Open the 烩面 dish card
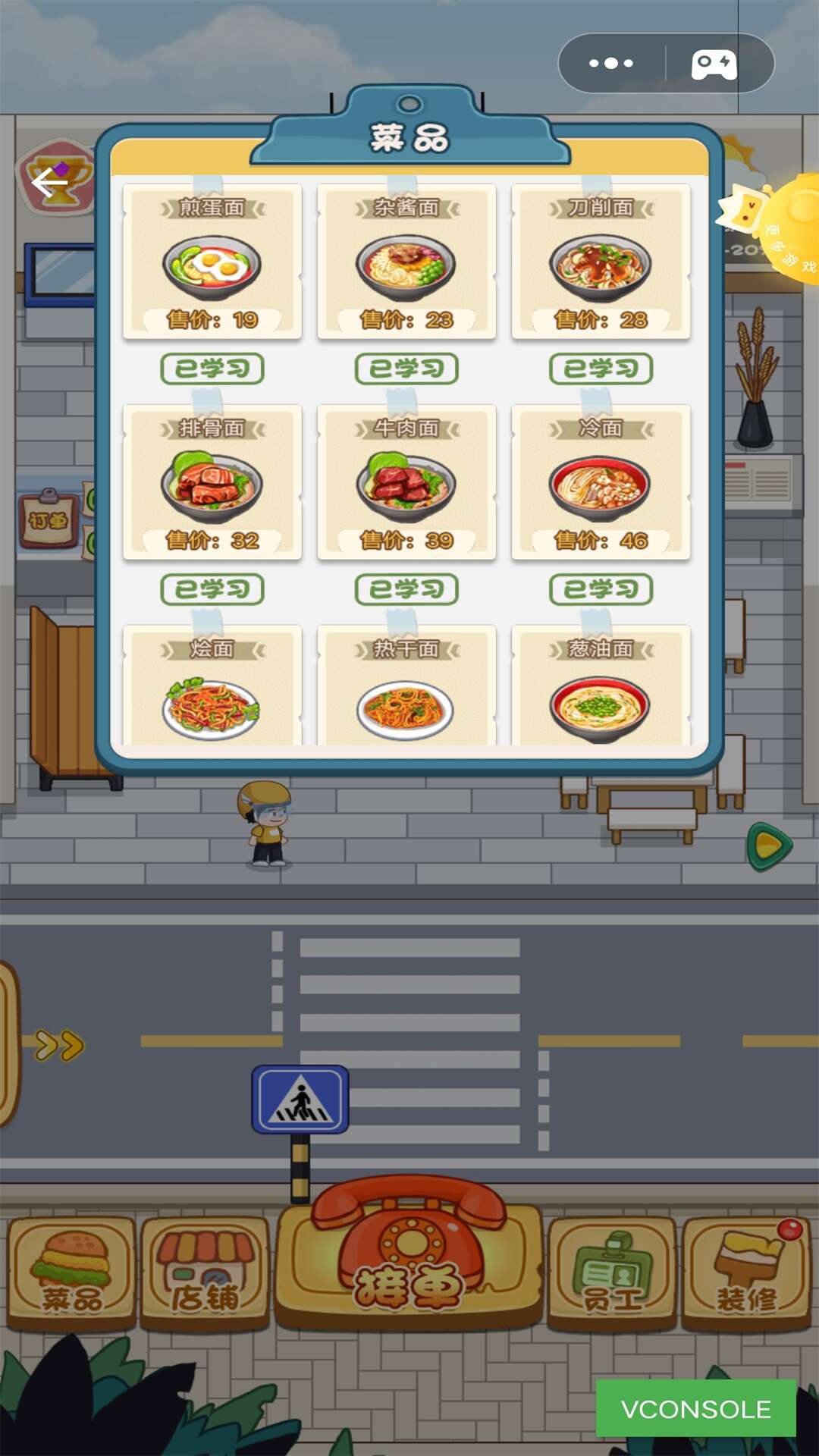This screenshot has height=1456, width=819. pos(212,686)
